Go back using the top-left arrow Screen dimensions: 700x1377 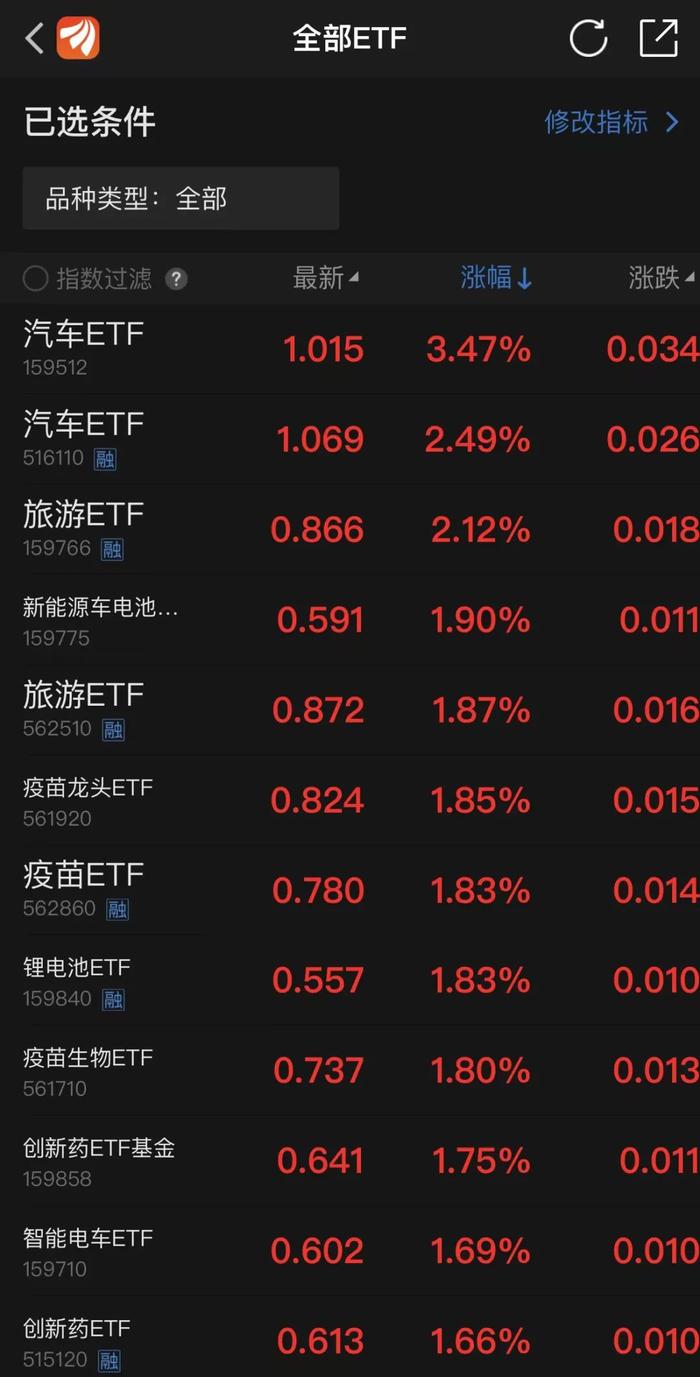pyautogui.click(x=34, y=39)
